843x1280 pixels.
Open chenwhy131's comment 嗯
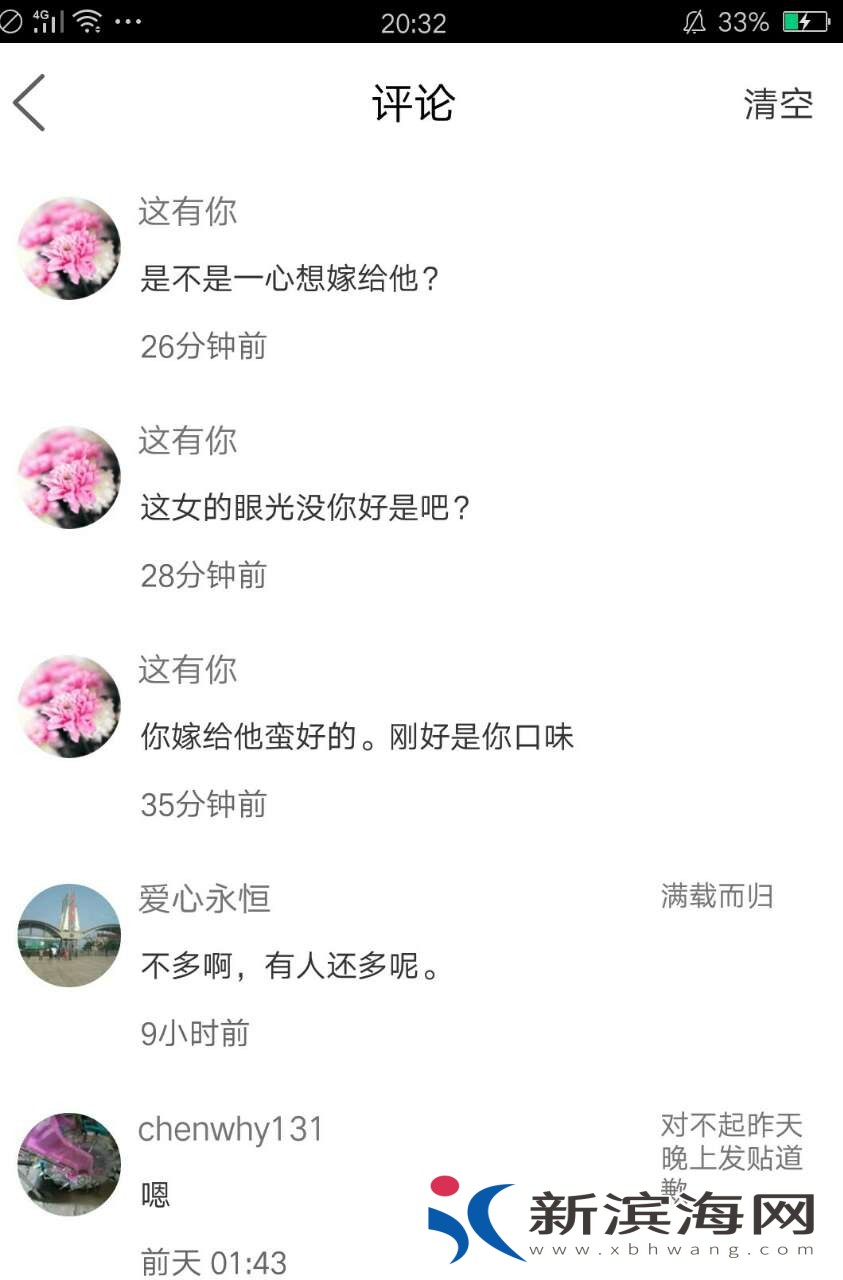156,1194
